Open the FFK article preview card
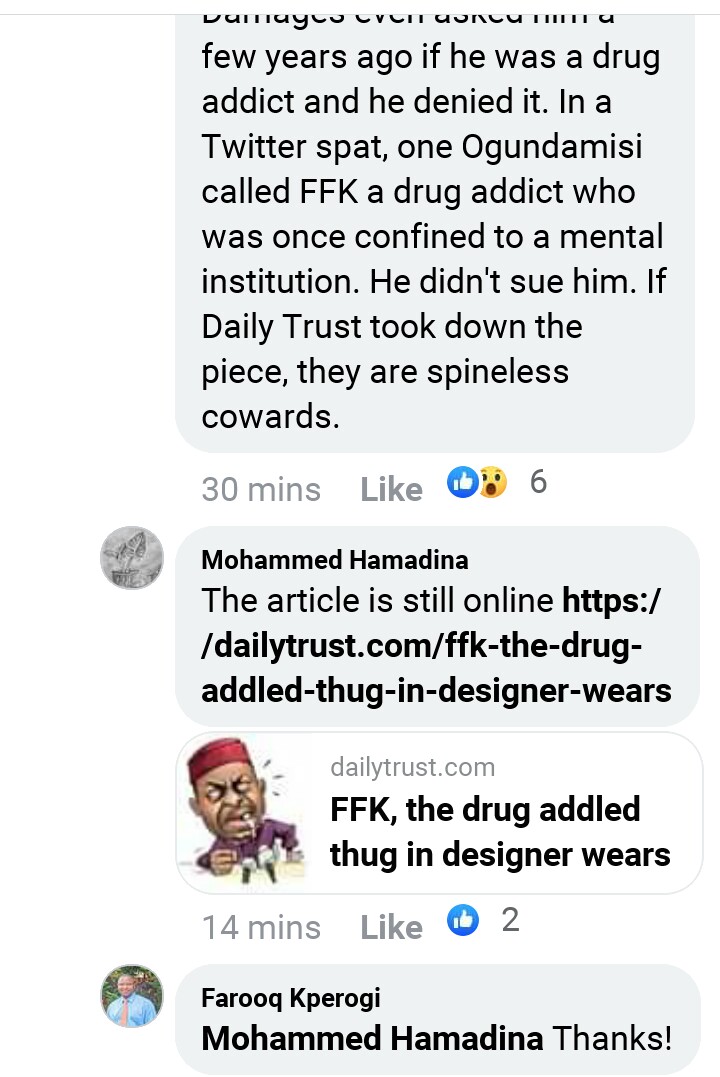This screenshot has width=720, height=1077. pyautogui.click(x=439, y=813)
